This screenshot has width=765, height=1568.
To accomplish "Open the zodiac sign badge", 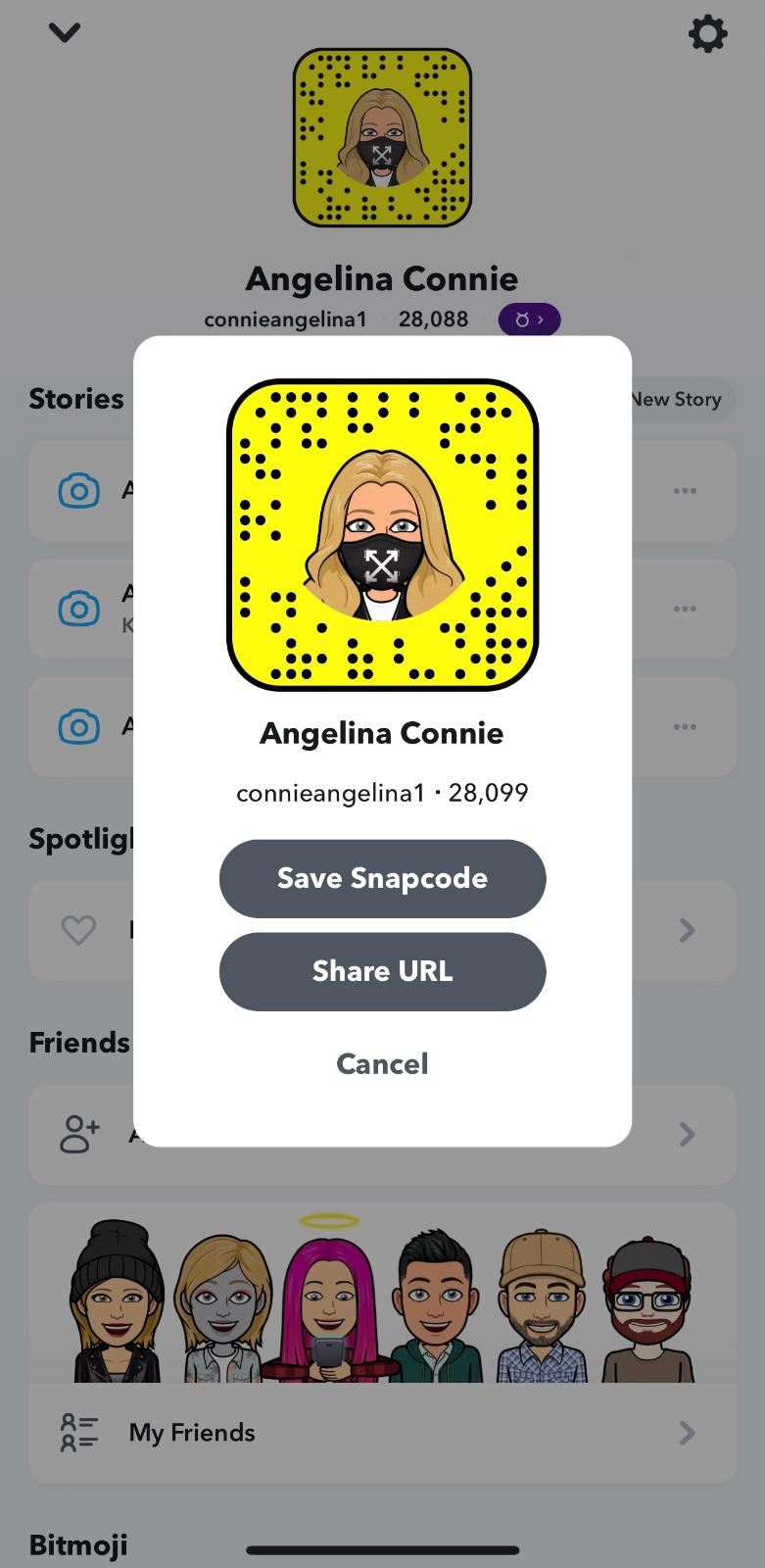I will 529,319.
